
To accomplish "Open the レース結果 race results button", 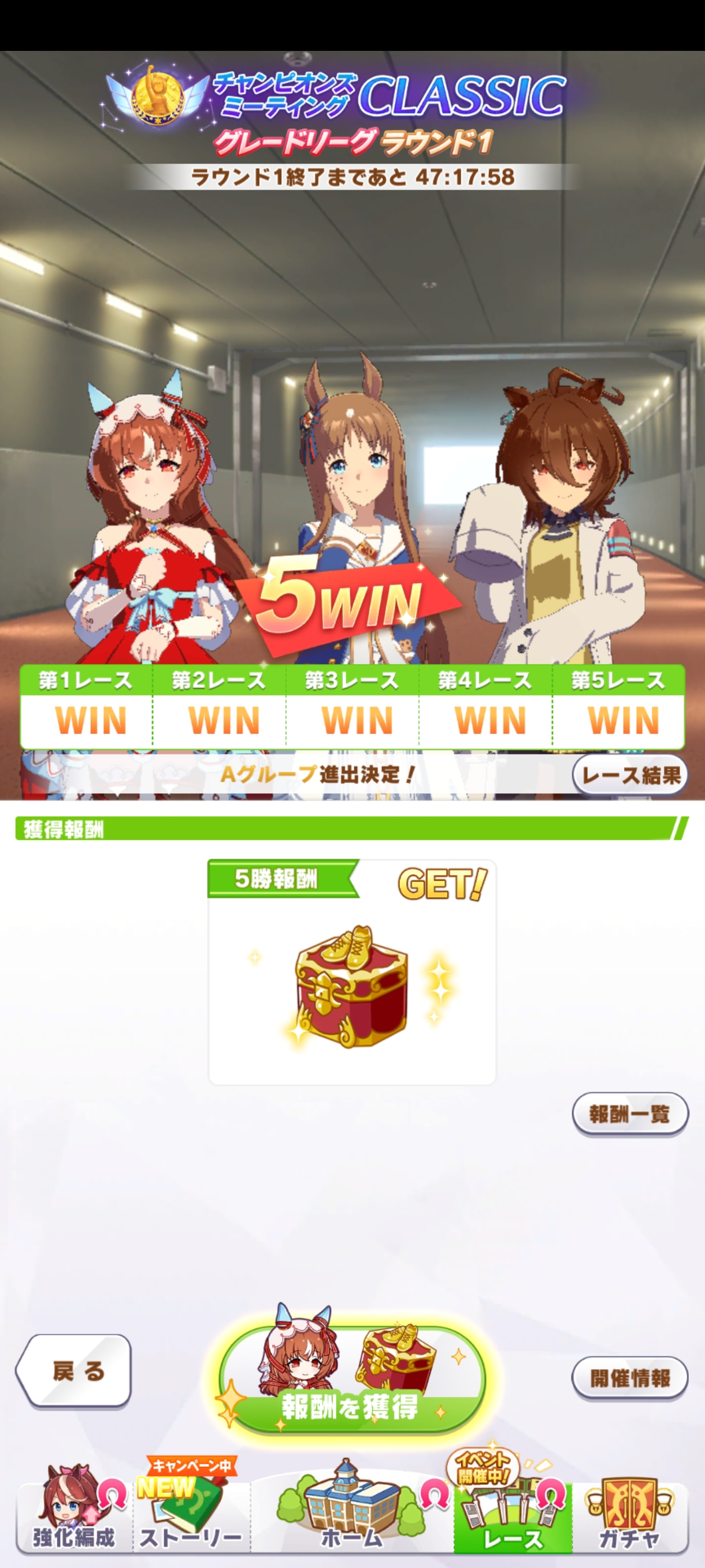I will [x=630, y=775].
